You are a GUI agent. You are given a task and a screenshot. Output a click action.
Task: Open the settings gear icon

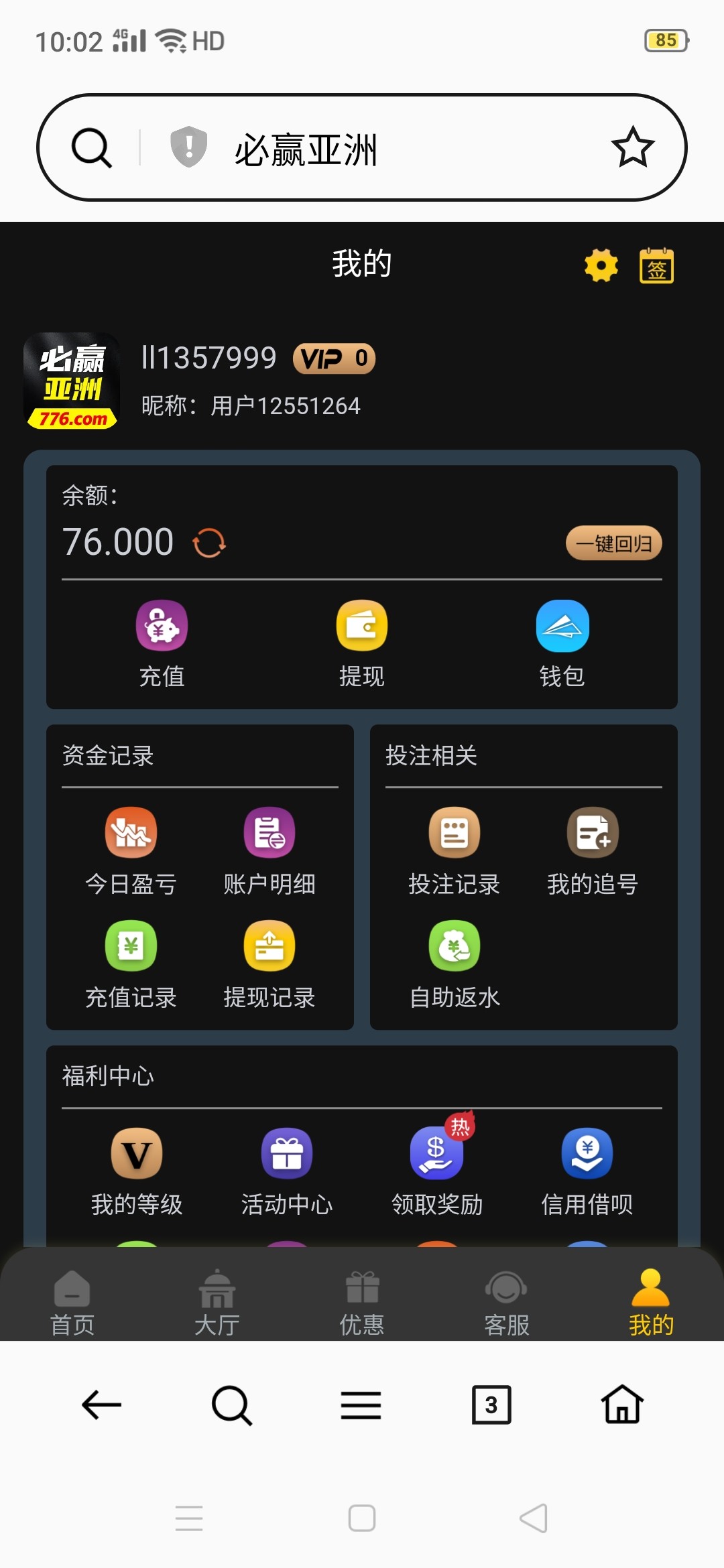(x=601, y=266)
